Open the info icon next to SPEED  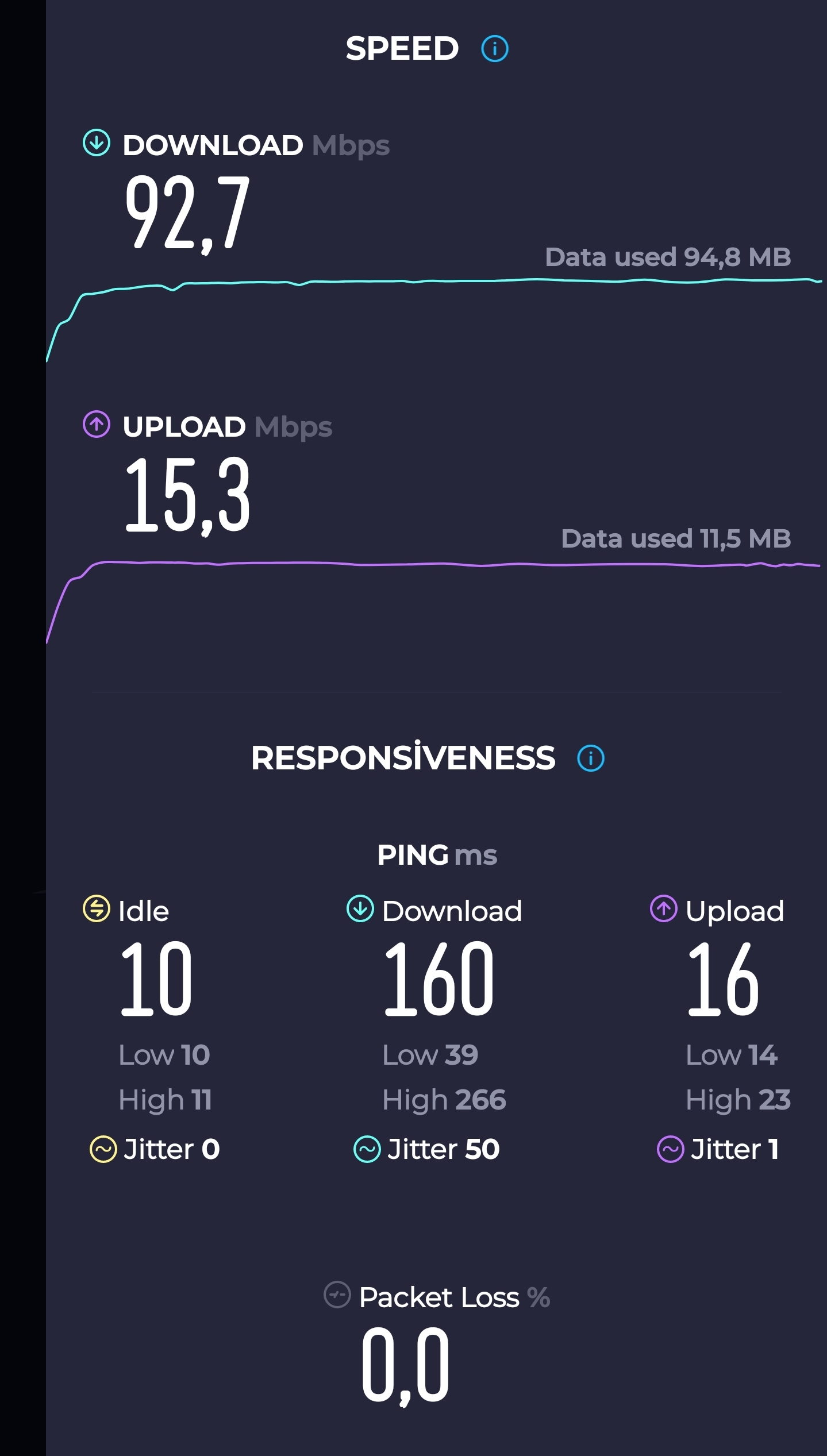[x=494, y=49]
